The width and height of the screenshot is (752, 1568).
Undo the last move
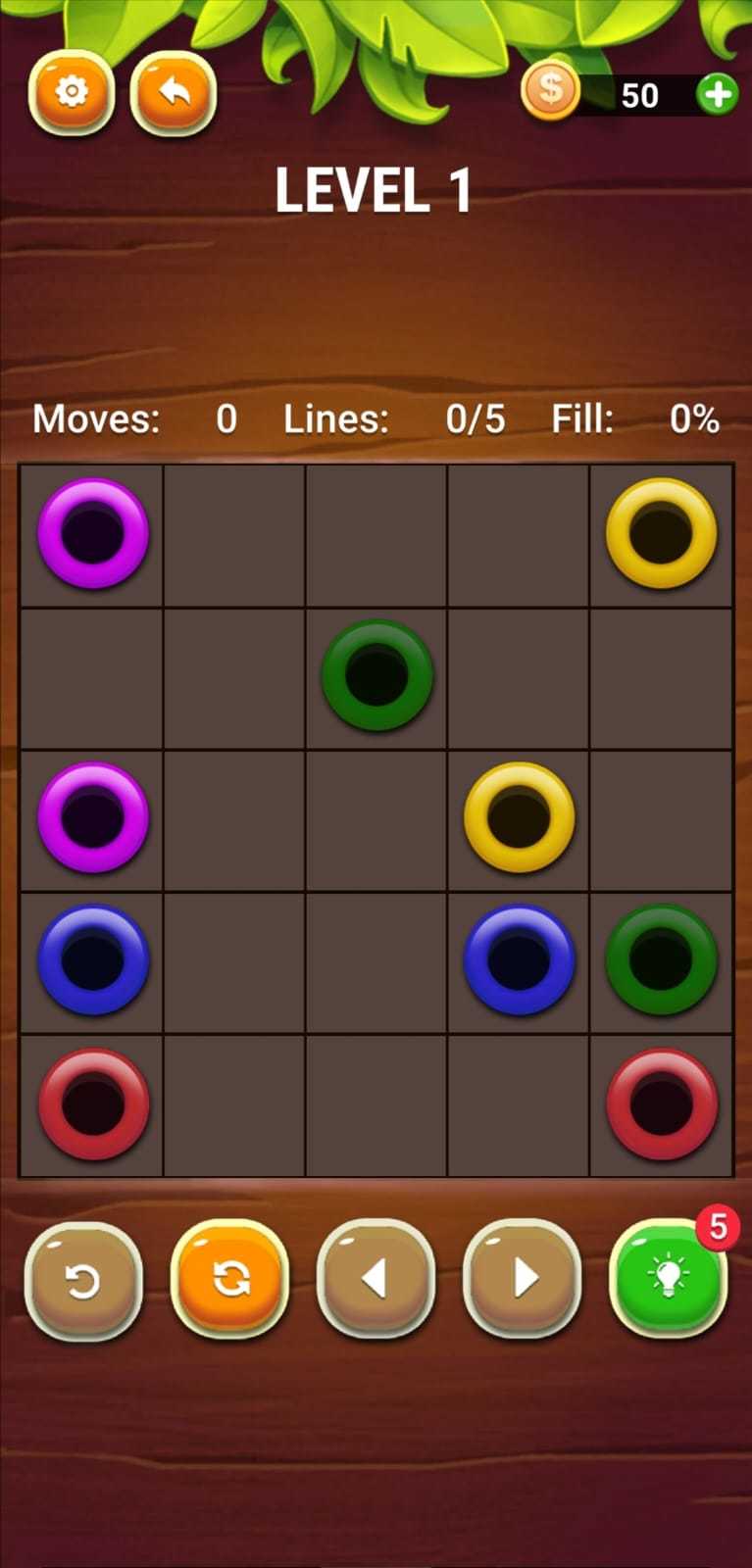(x=83, y=1281)
